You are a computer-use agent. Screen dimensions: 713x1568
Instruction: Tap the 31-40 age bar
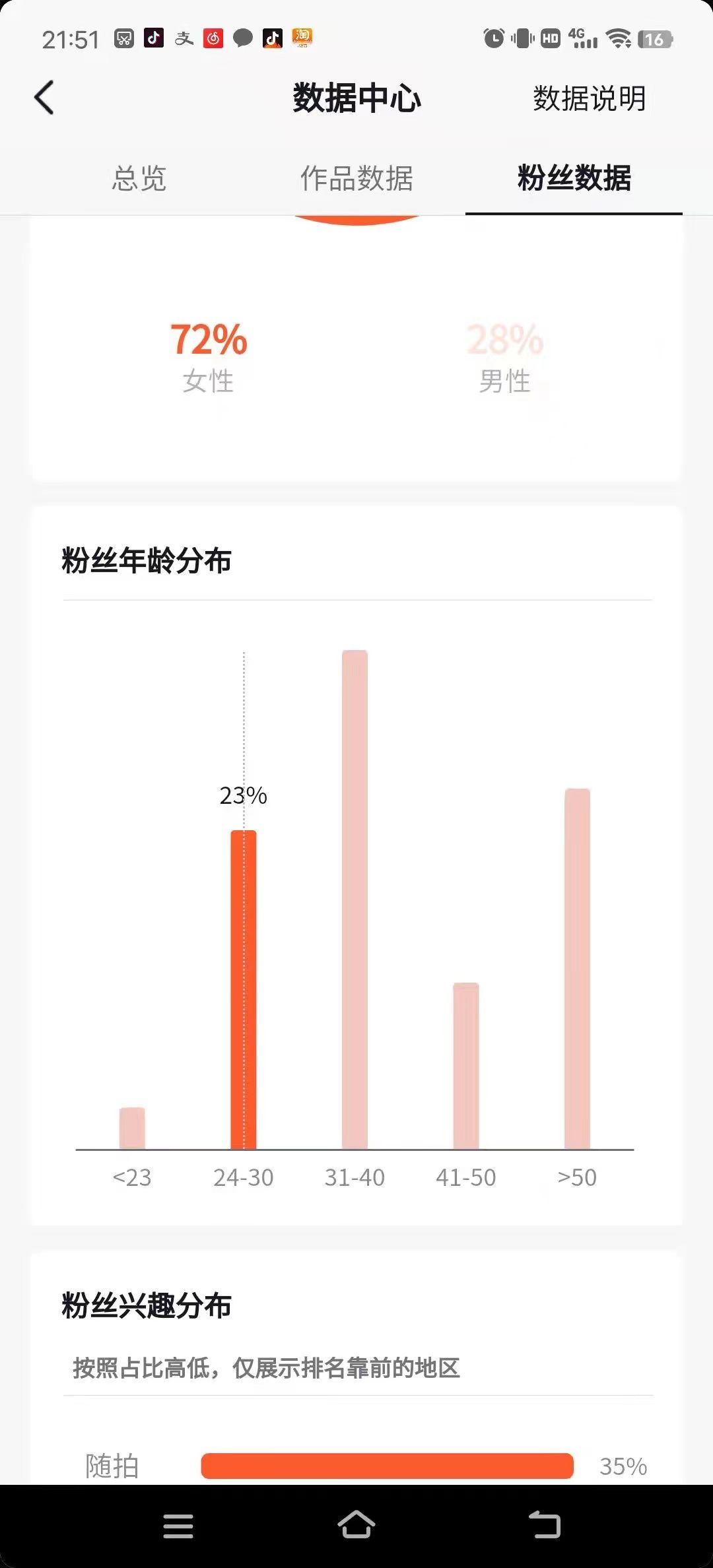pyautogui.click(x=355, y=899)
